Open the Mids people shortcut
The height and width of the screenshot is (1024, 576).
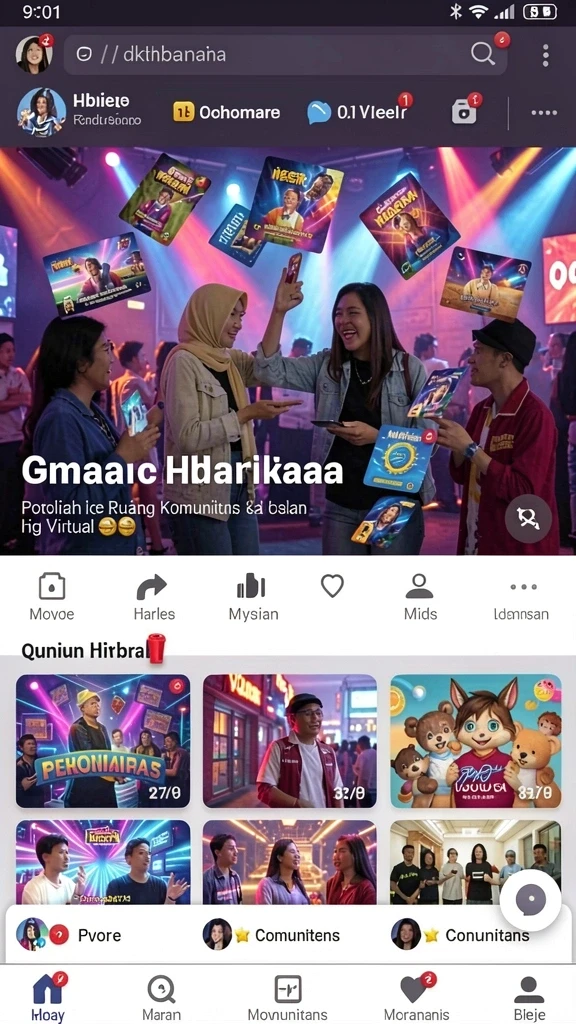coord(420,597)
